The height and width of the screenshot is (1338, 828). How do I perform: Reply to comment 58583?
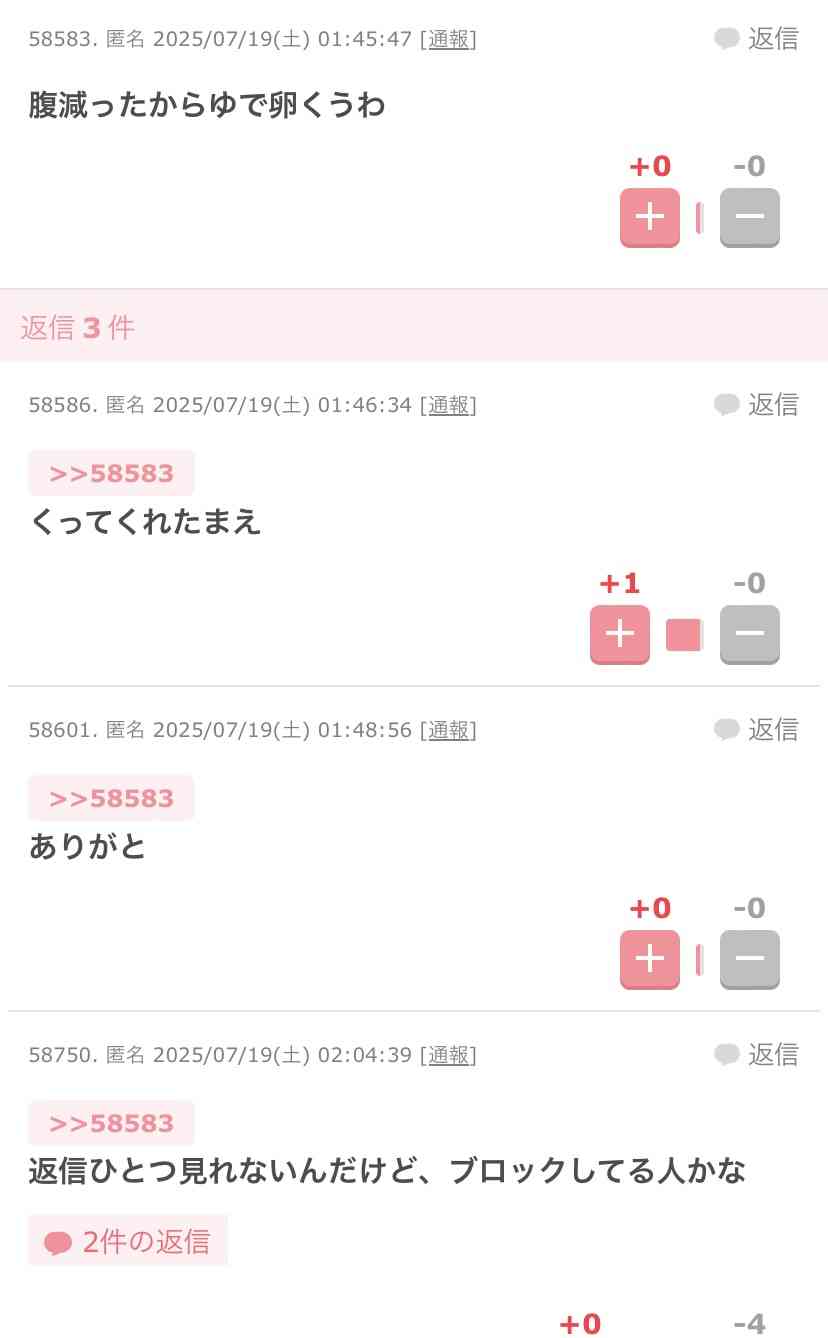pyautogui.click(x=756, y=39)
